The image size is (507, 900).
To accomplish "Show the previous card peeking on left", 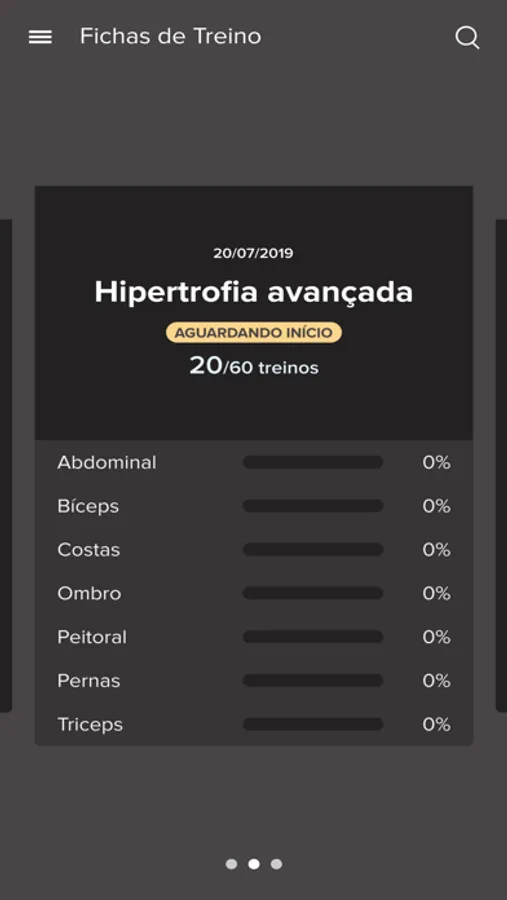I will click(x=6, y=465).
